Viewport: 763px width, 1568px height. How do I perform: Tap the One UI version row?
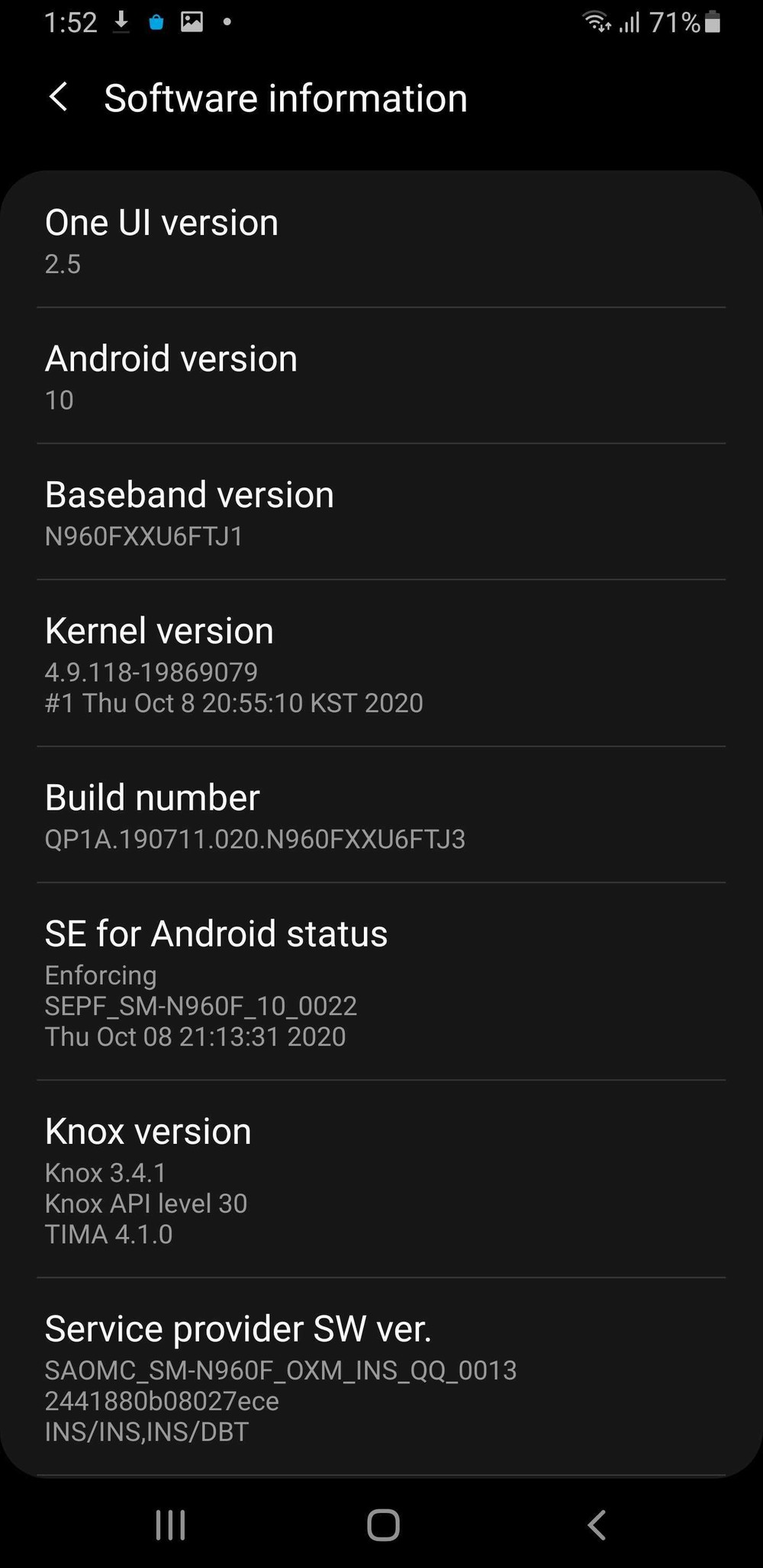click(x=381, y=241)
